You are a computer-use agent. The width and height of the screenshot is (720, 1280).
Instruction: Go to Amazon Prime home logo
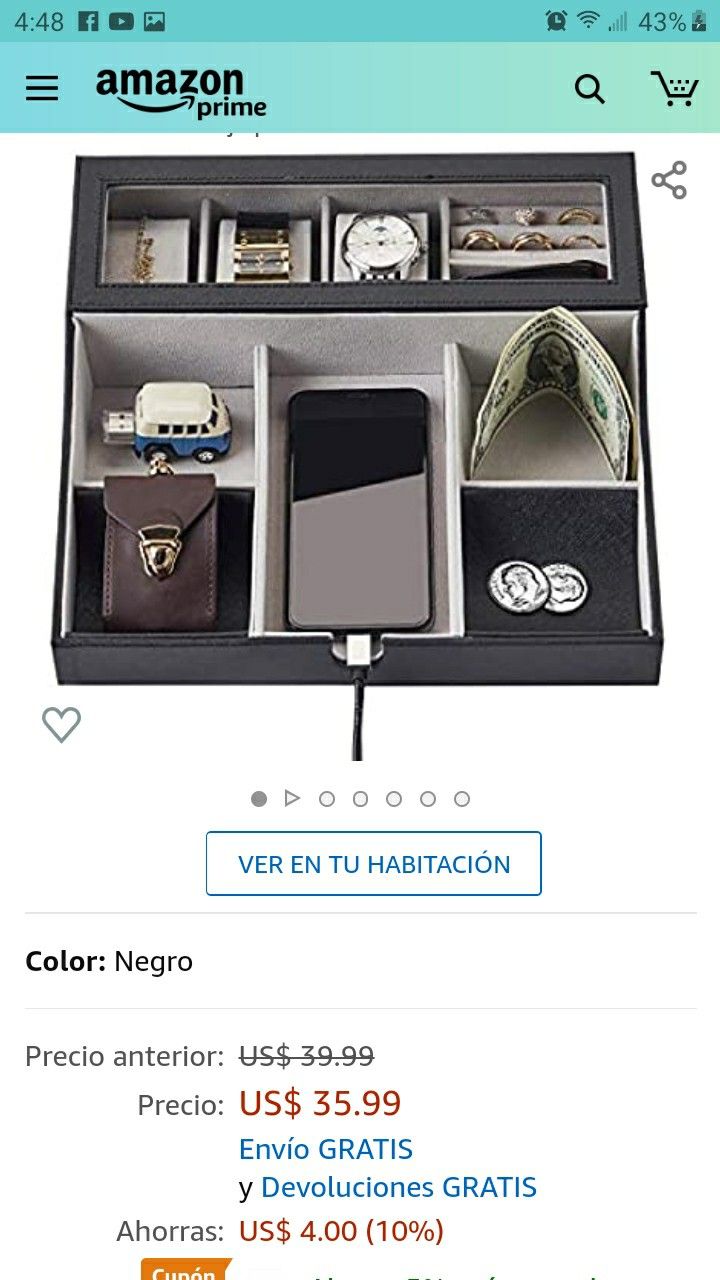point(181,92)
